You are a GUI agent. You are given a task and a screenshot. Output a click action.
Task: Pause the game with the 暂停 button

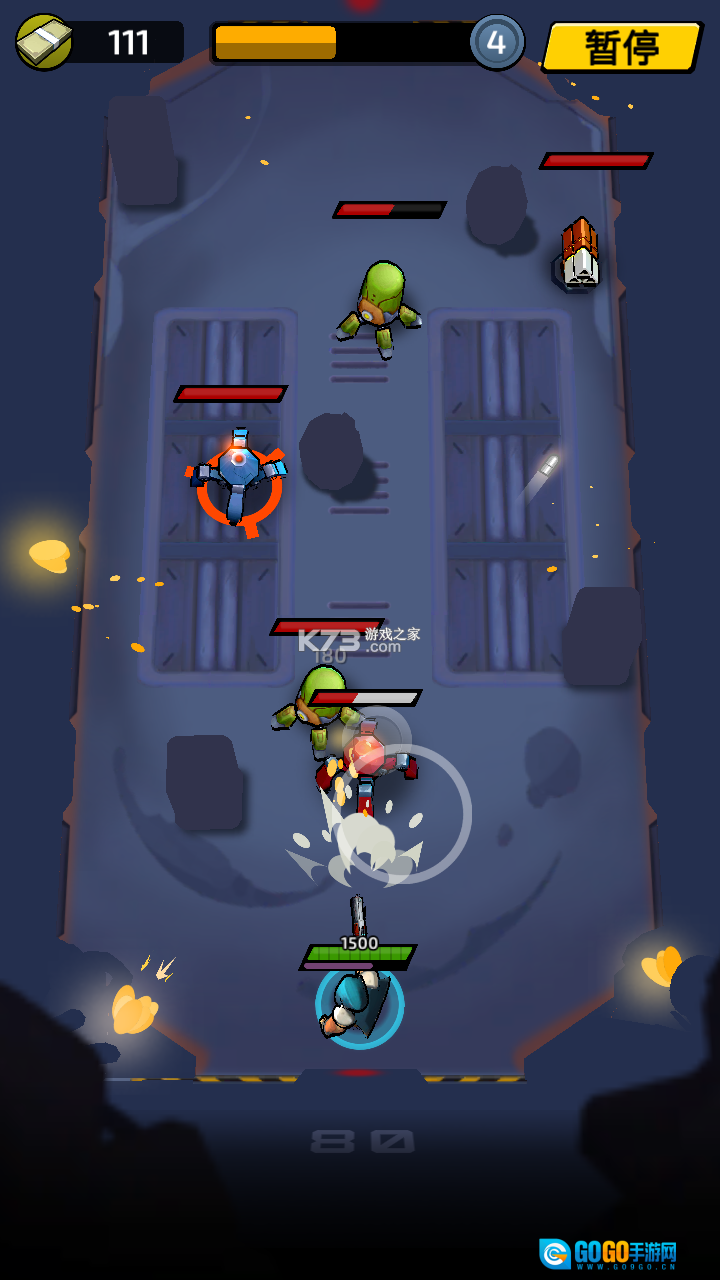pos(622,47)
